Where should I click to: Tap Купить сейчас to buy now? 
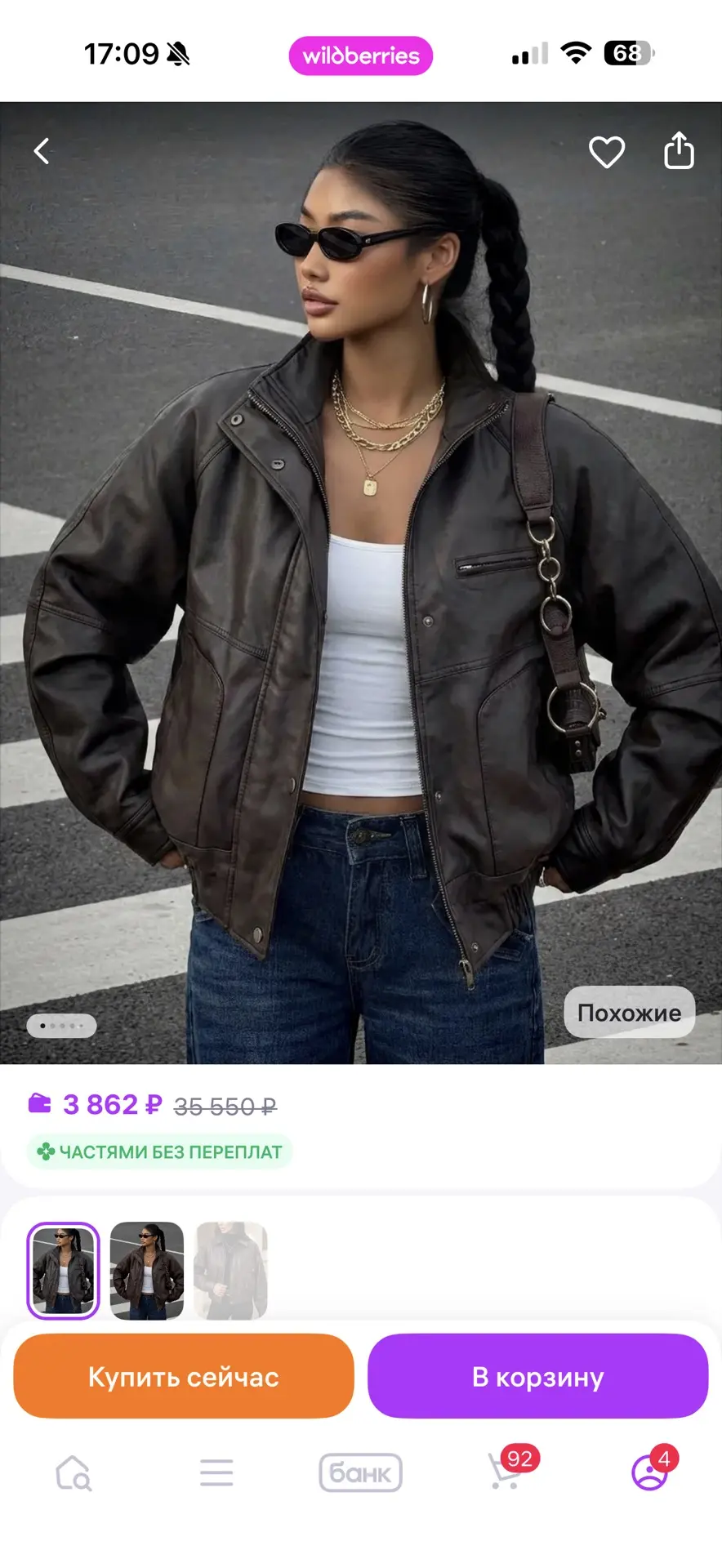184,1377
